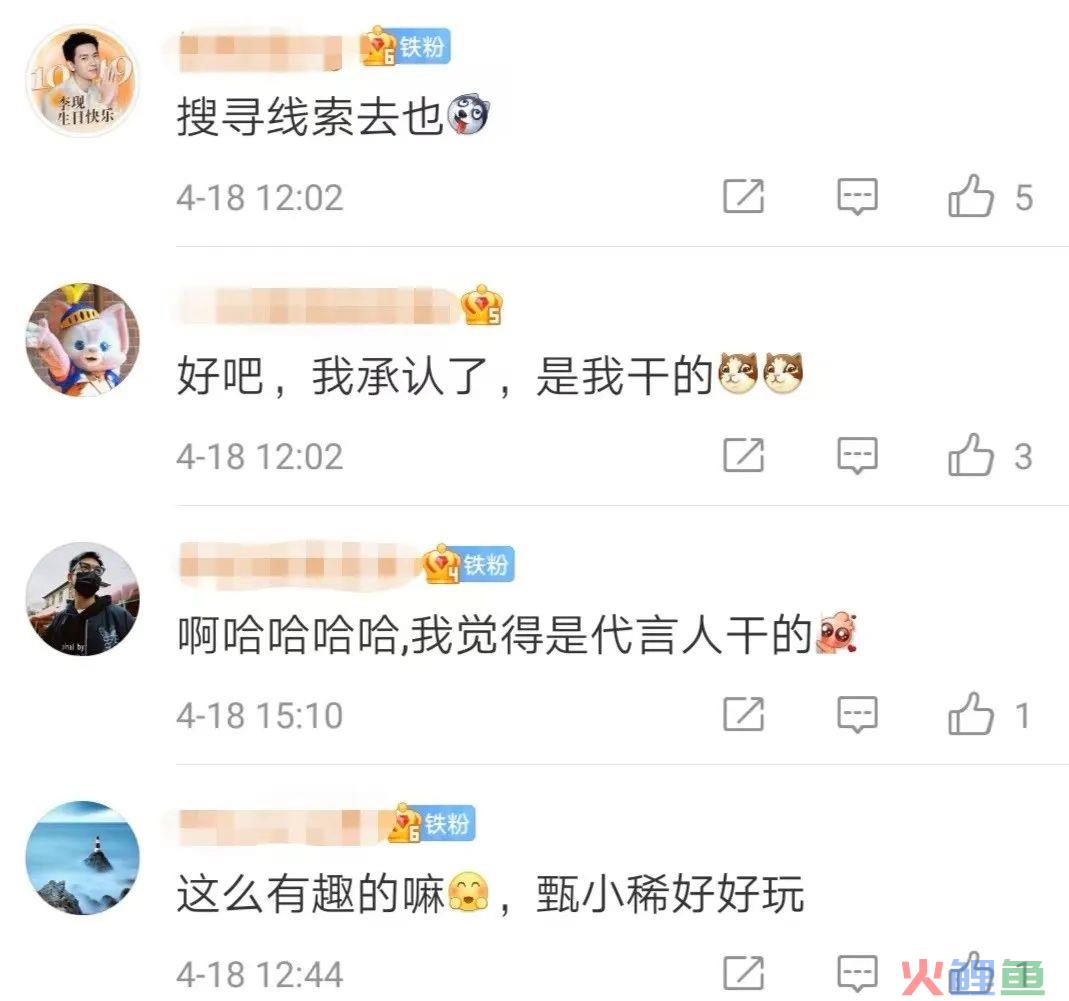Like the comment 我觉得是代言人干的

pyautogui.click(x=971, y=715)
